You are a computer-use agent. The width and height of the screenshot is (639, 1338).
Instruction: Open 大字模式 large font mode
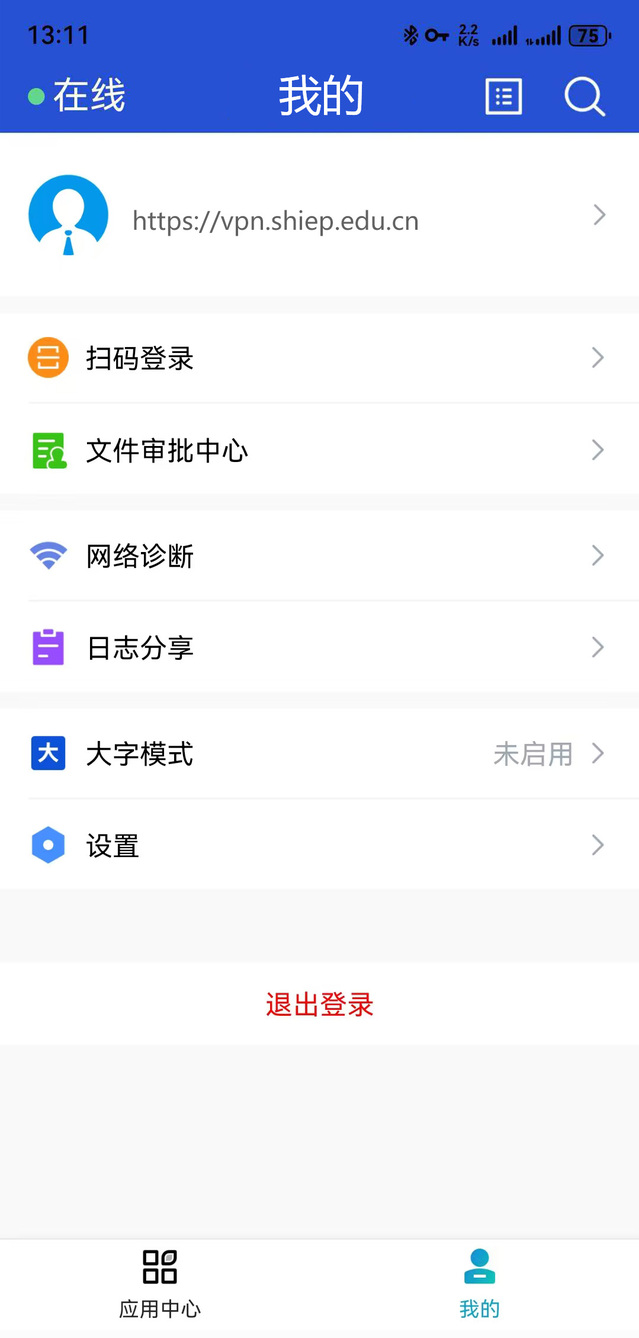[x=319, y=754]
